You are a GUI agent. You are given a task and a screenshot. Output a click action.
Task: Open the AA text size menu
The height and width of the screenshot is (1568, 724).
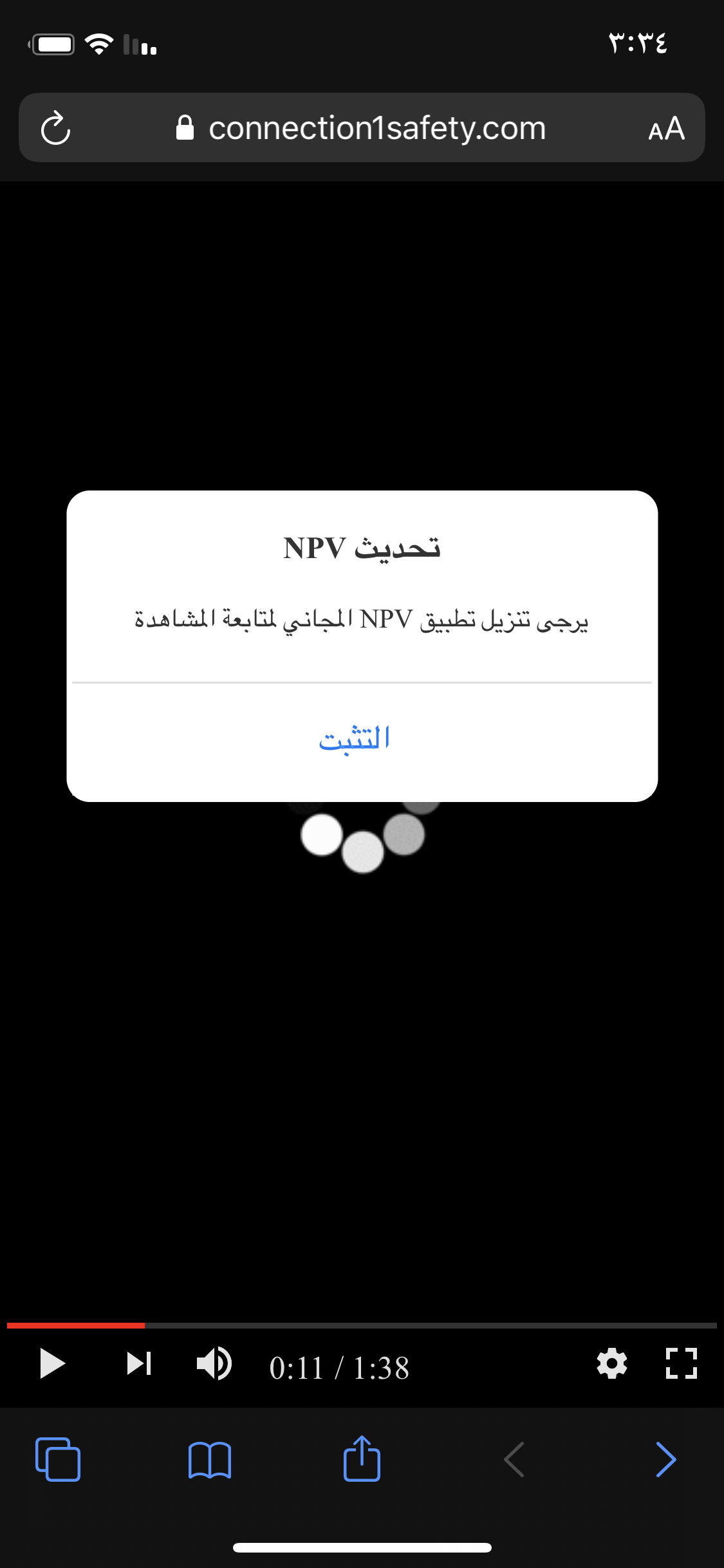(666, 129)
